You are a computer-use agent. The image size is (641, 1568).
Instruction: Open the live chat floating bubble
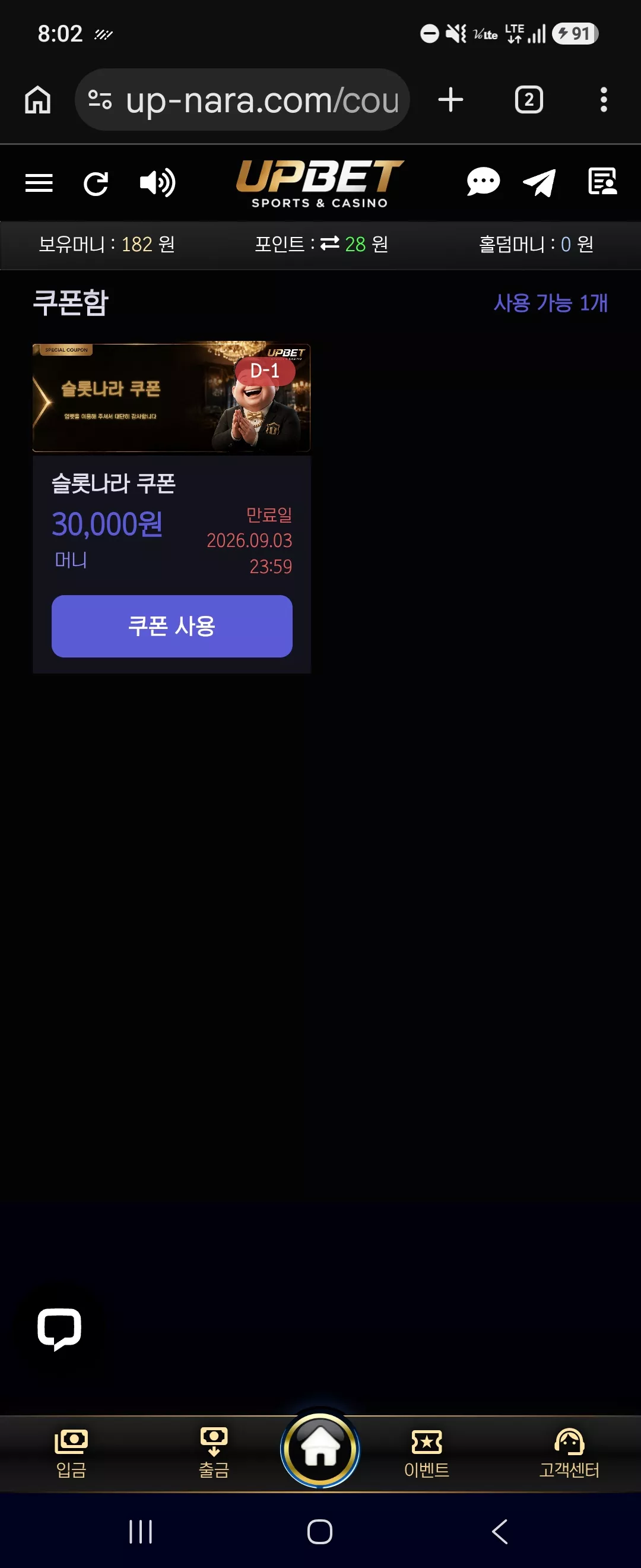[x=59, y=1328]
